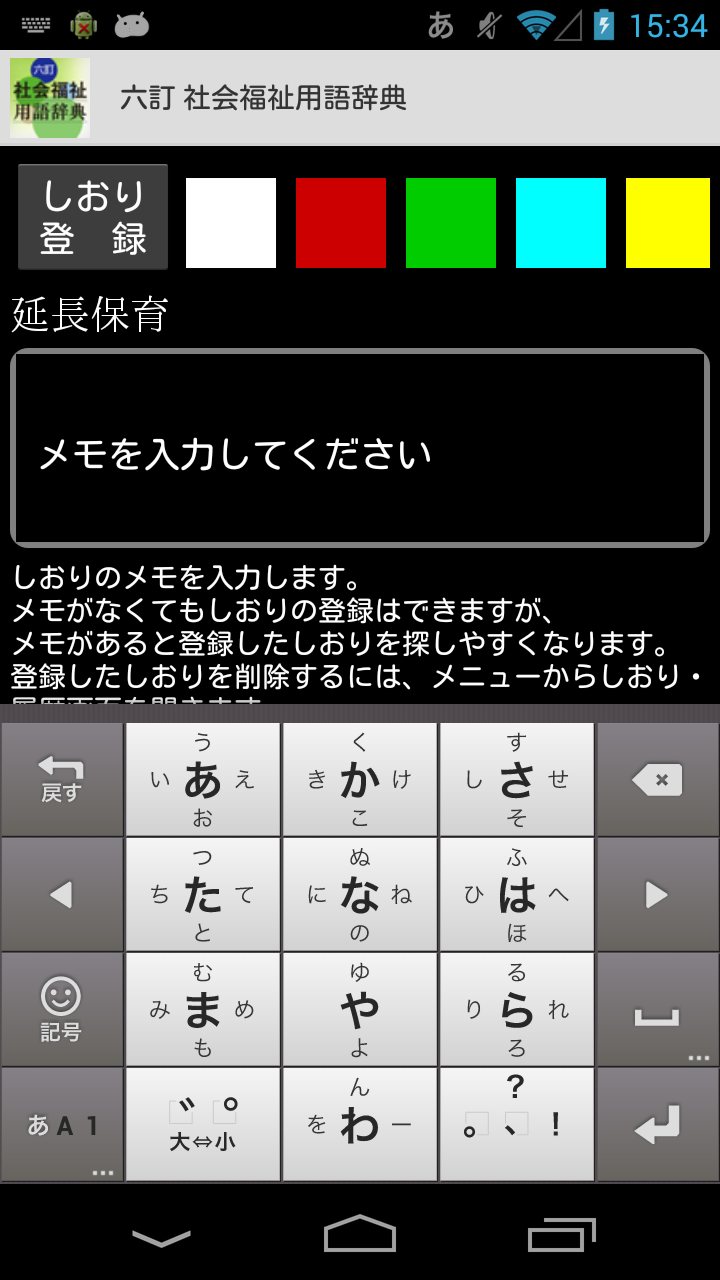Pick the green color swatch
Image resolution: width=720 pixels, height=1280 pixels.
point(451,223)
